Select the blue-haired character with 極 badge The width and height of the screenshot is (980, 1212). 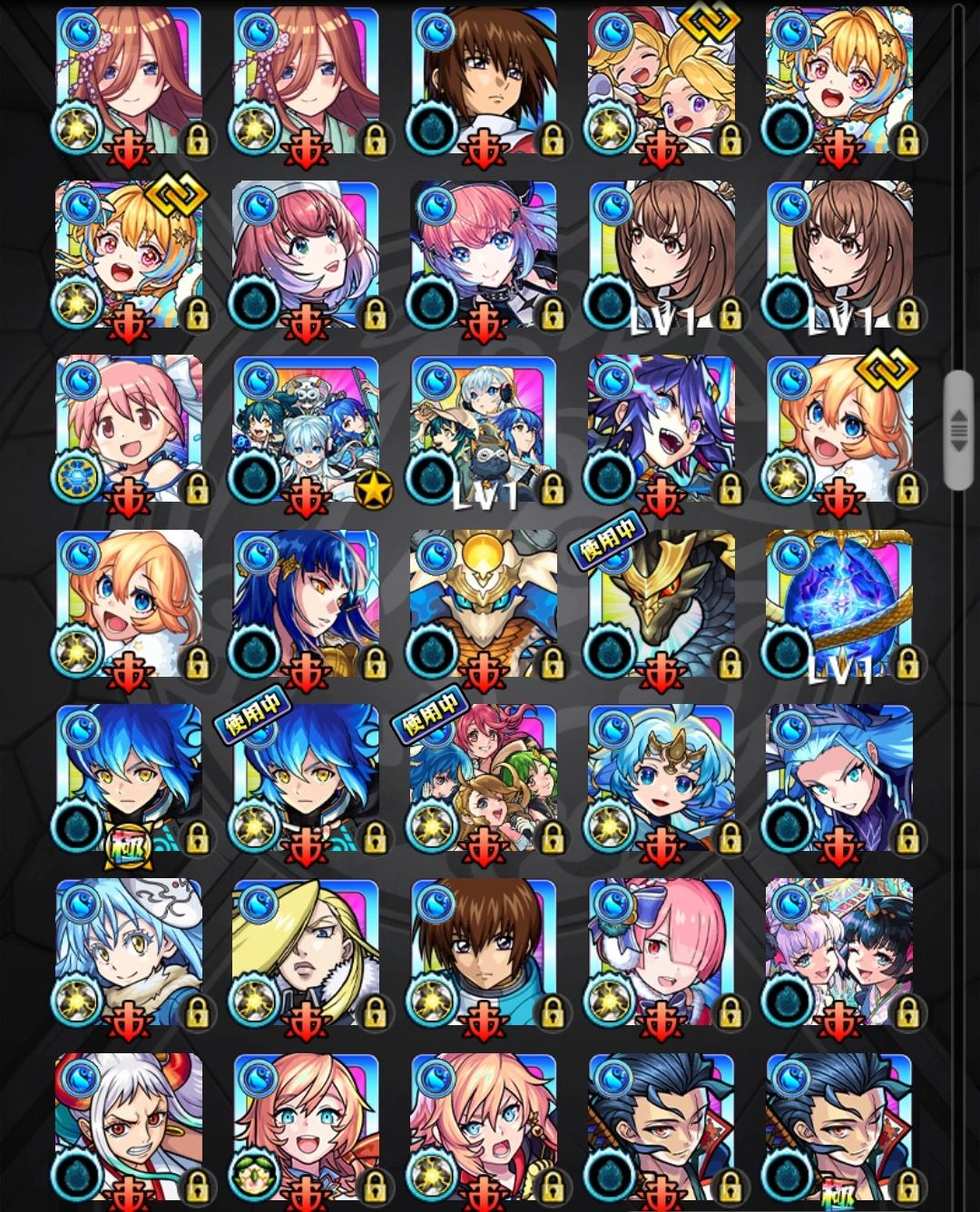129,778
